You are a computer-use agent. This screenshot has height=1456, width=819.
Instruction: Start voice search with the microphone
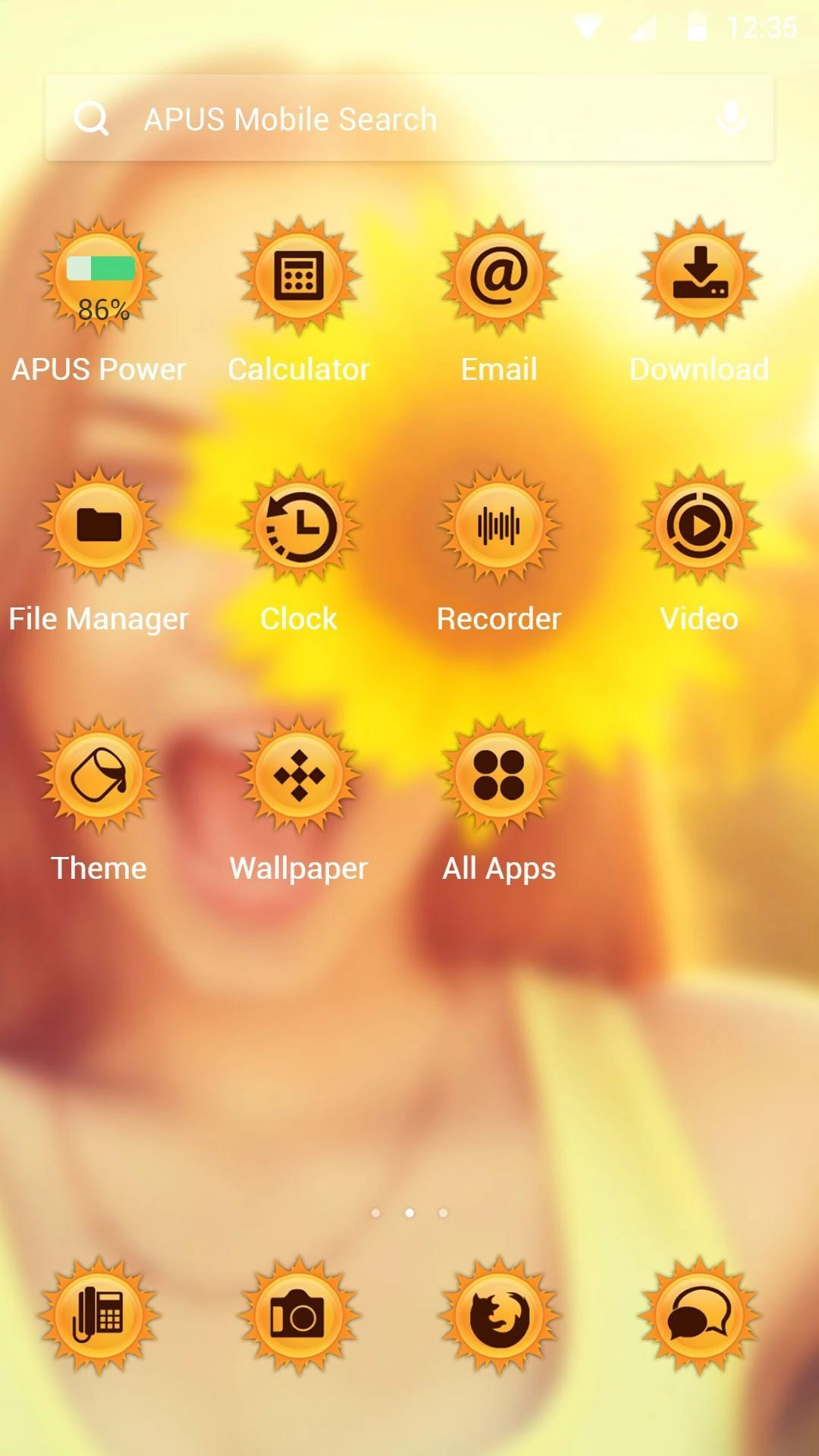(731, 119)
